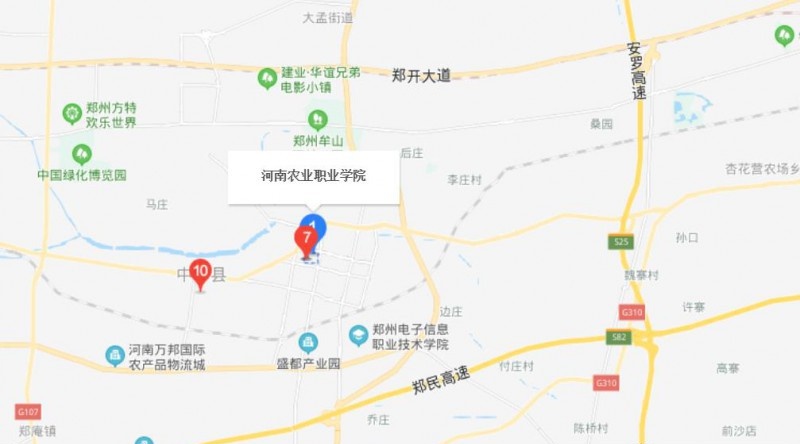This screenshot has height=444, width=800.
Task: Select the red map marker numbered 7
Action: [x=304, y=238]
